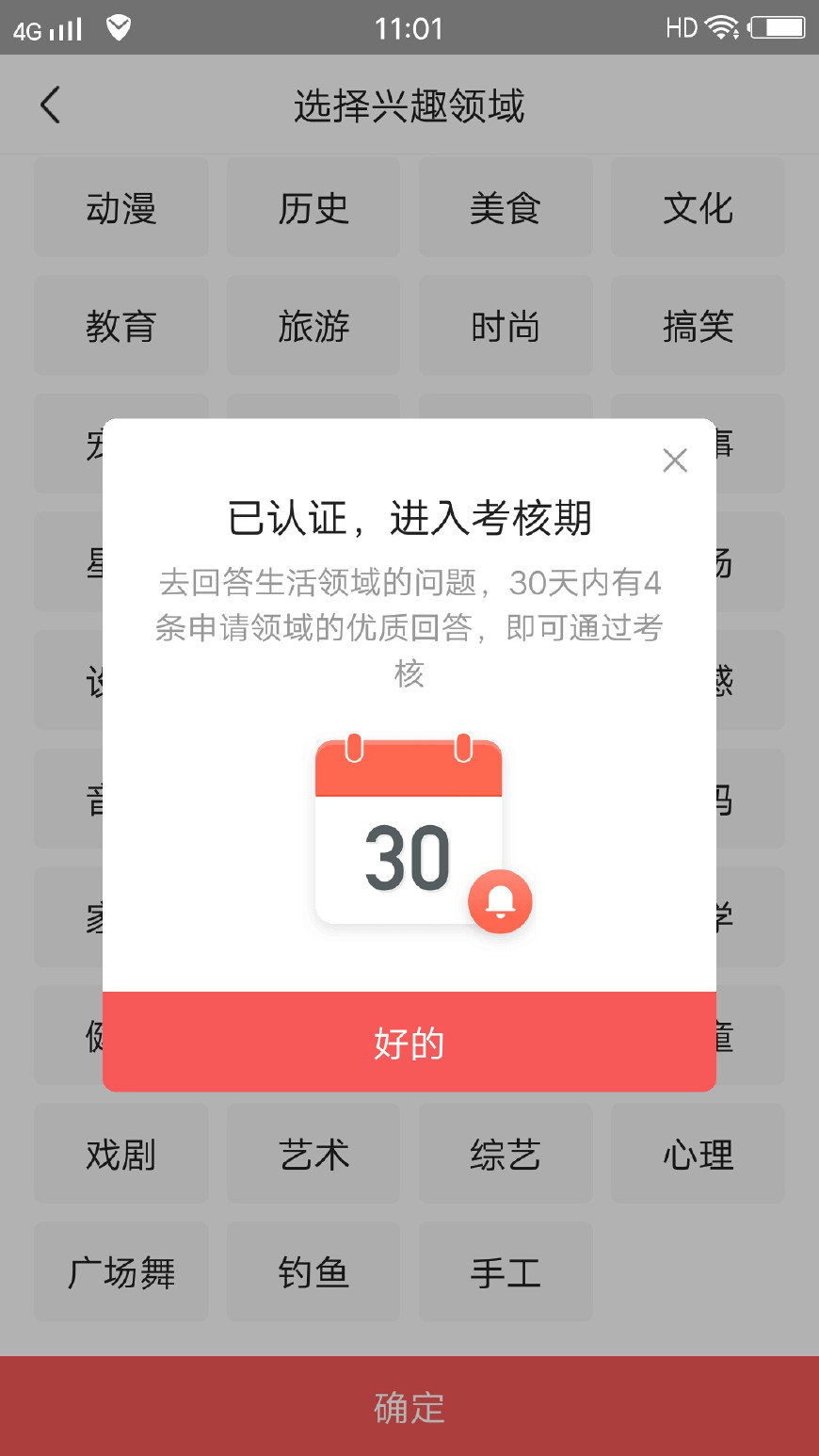This screenshot has height=1456, width=819.
Task: Select the 美食 interest category
Action: [x=506, y=207]
